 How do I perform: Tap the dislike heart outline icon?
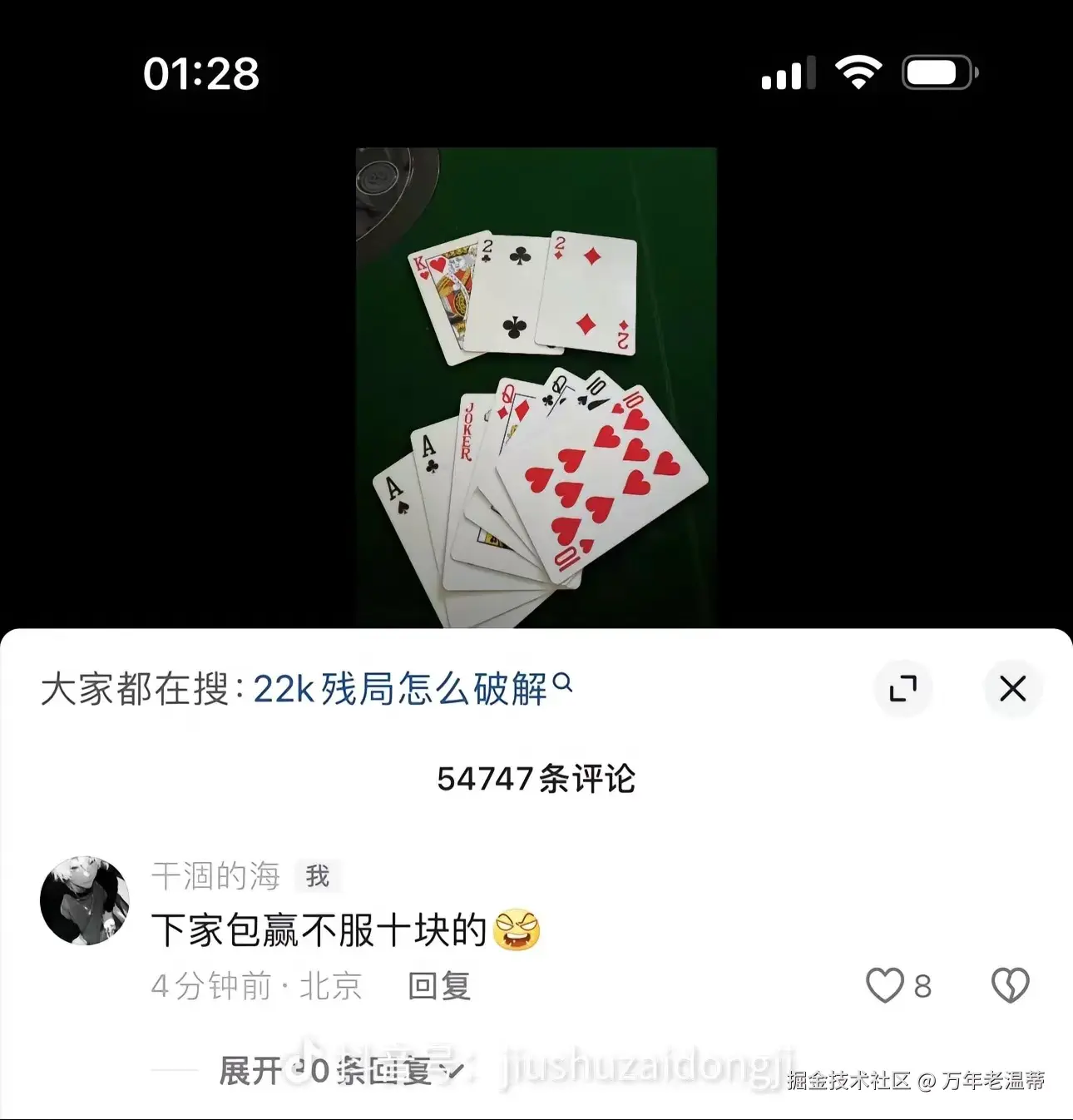1010,984
